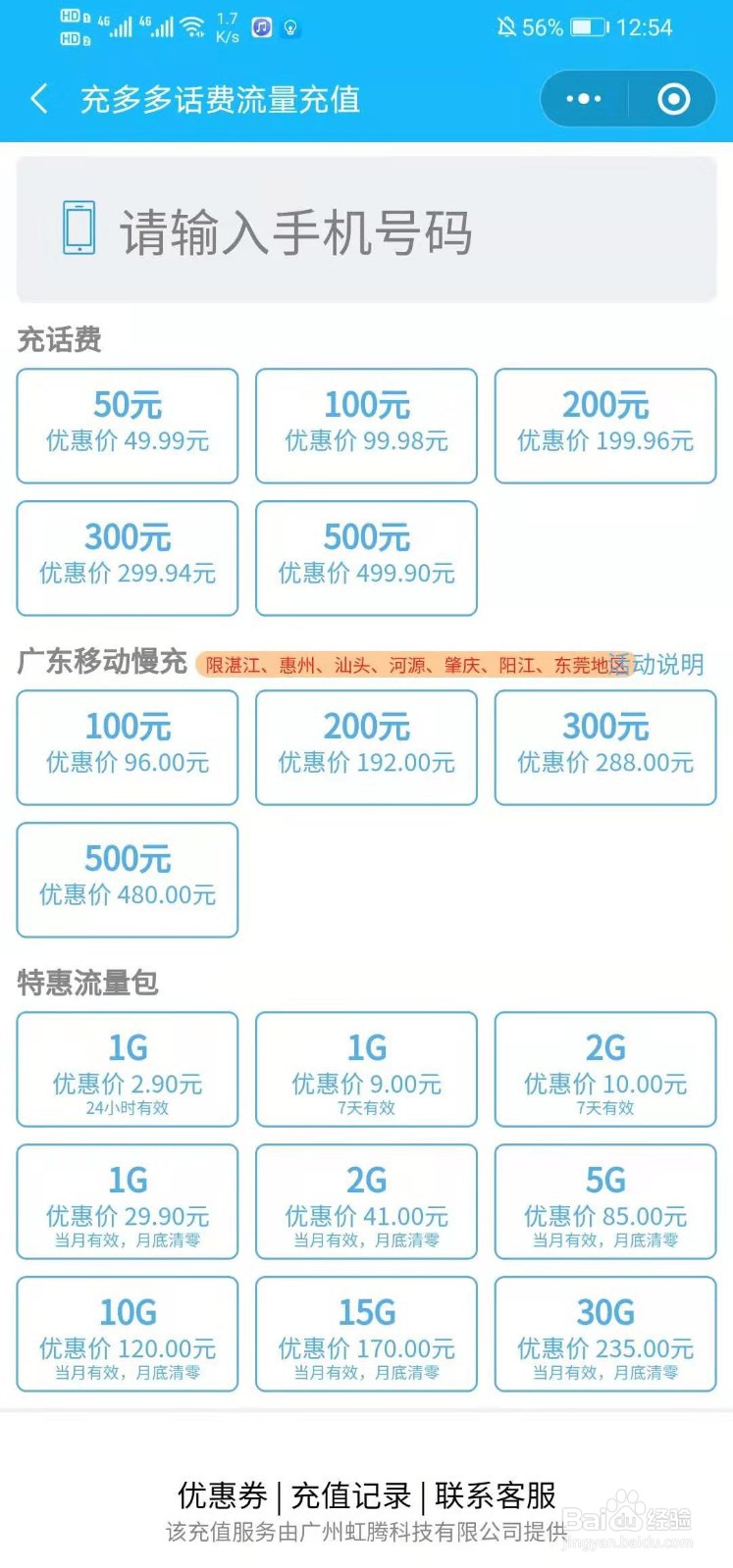Choose the 30G data package at 235.00元
Viewport: 733px width, 1568px height.
point(605,1335)
